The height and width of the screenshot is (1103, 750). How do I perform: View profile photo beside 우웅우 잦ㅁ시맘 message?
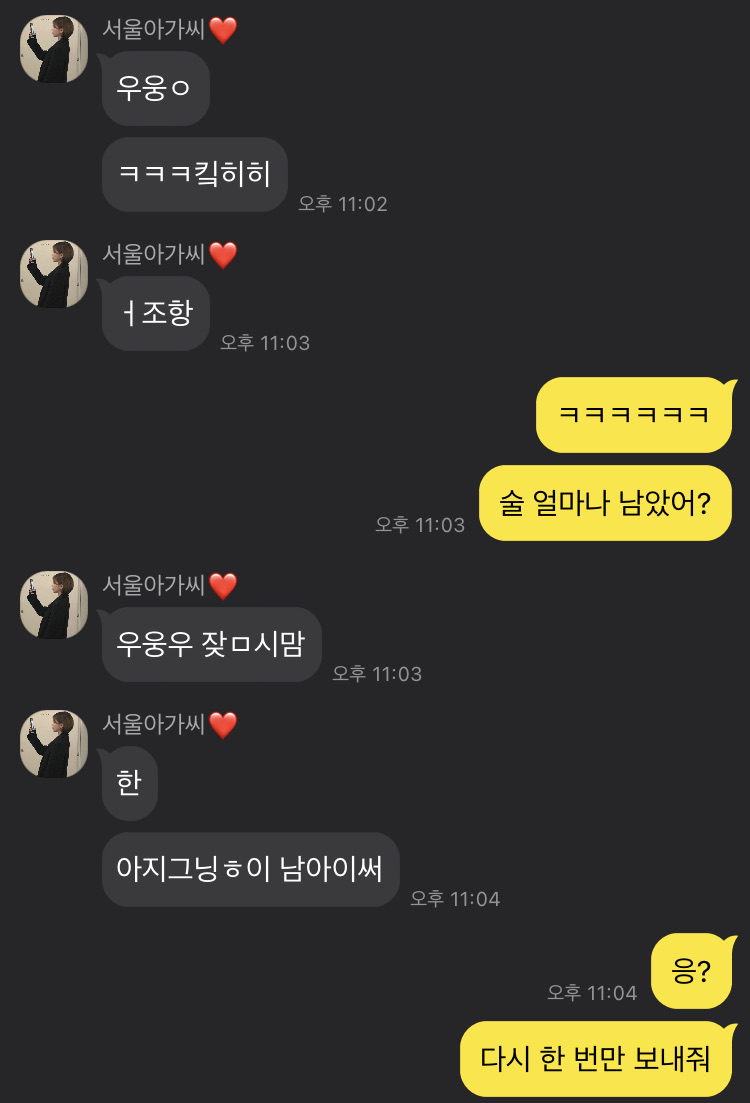pos(54,605)
